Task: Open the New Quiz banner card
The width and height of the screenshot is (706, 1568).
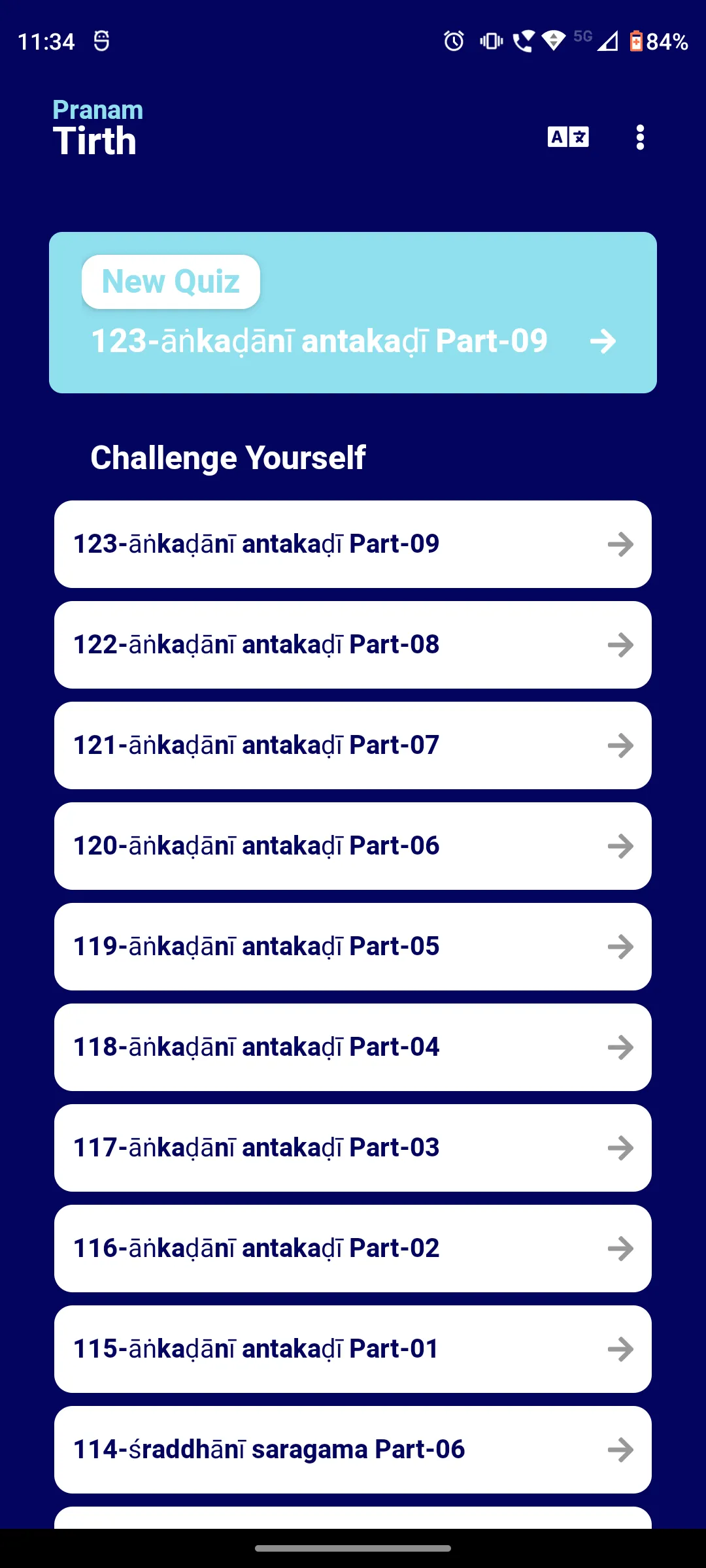Action: (x=353, y=312)
